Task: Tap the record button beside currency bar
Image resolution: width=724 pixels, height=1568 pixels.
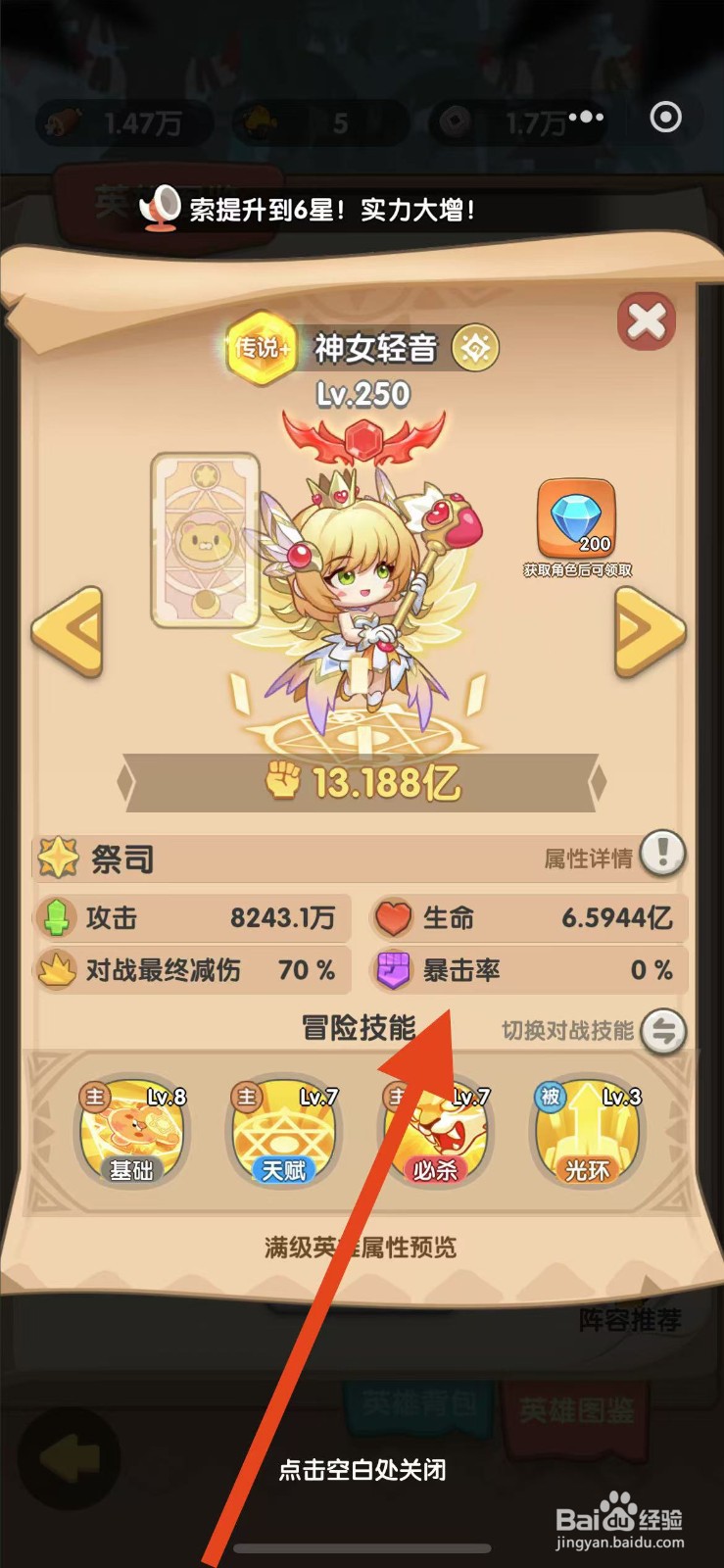Action: pos(666,118)
